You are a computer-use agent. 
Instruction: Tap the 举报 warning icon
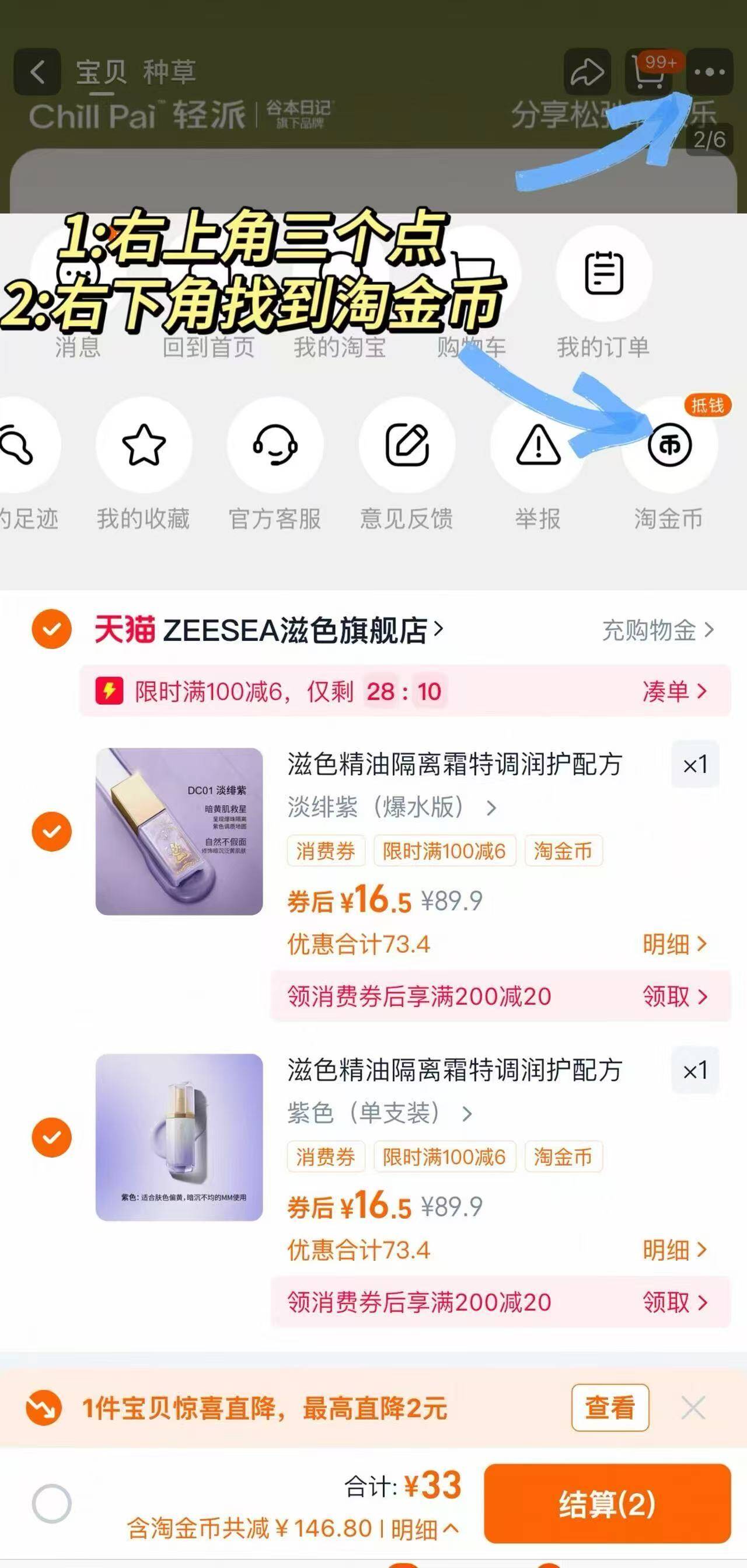[x=536, y=444]
